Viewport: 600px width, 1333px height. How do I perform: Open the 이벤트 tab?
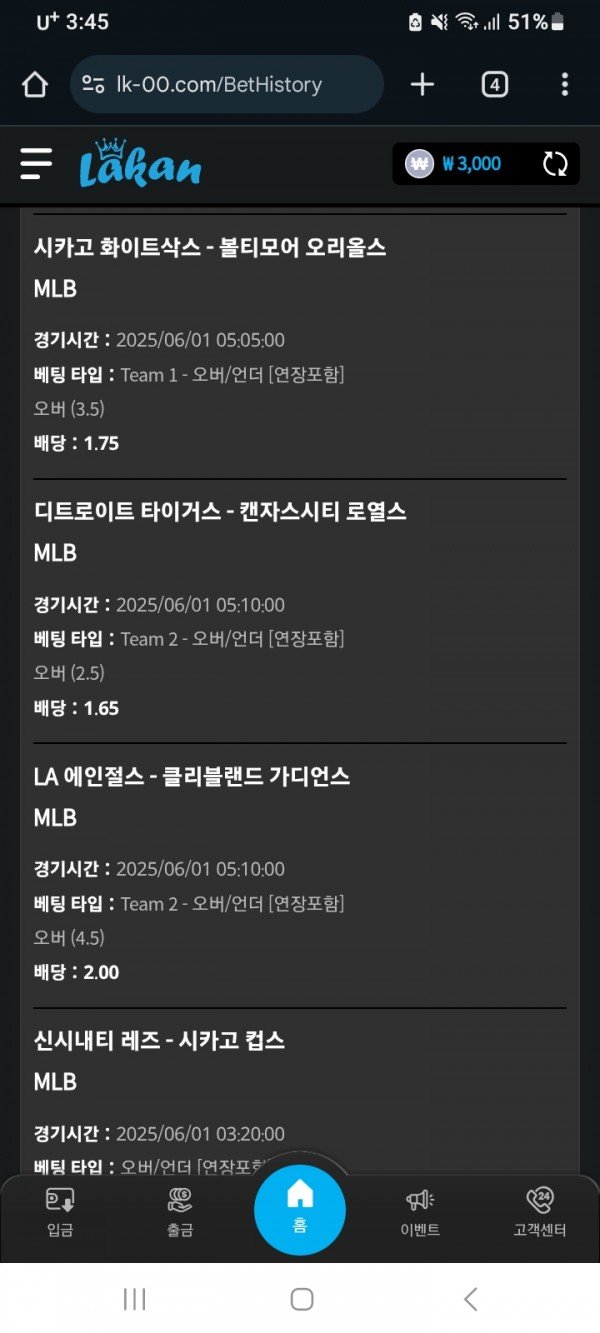(x=420, y=1212)
